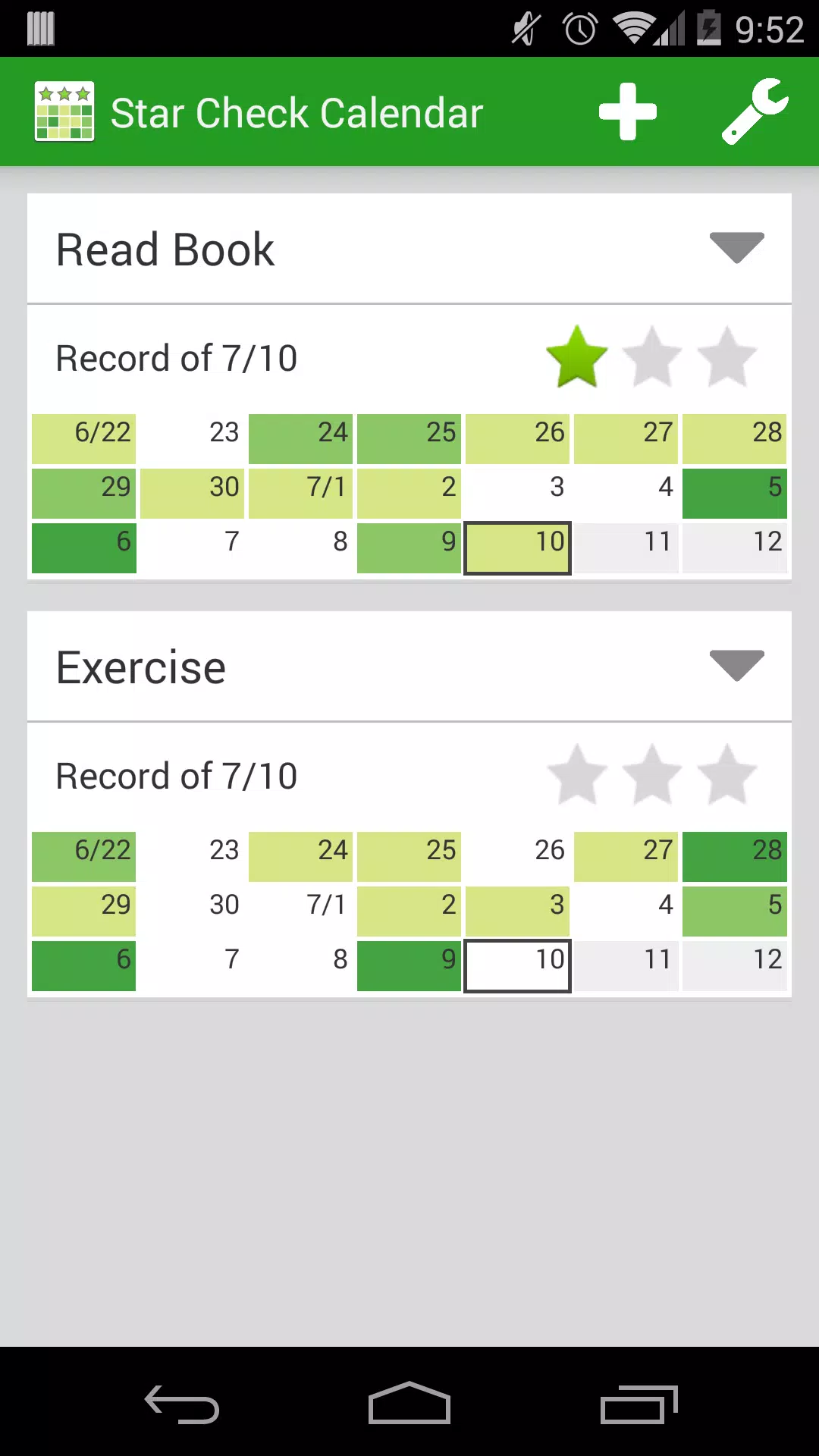Set two stars for Read Book record
This screenshot has height=1456, width=819.
(652, 357)
